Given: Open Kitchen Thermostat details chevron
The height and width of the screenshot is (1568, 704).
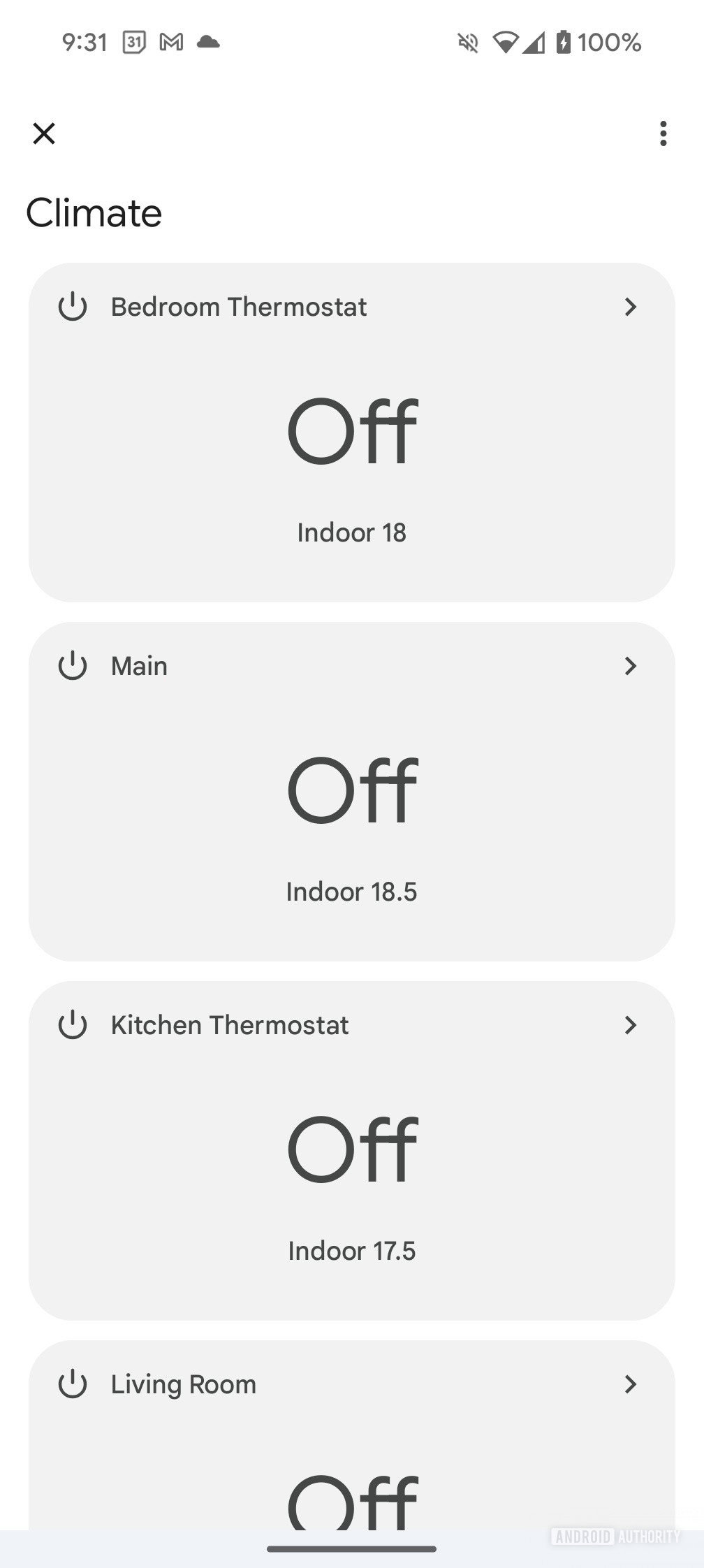Looking at the screenshot, I should point(630,1025).
